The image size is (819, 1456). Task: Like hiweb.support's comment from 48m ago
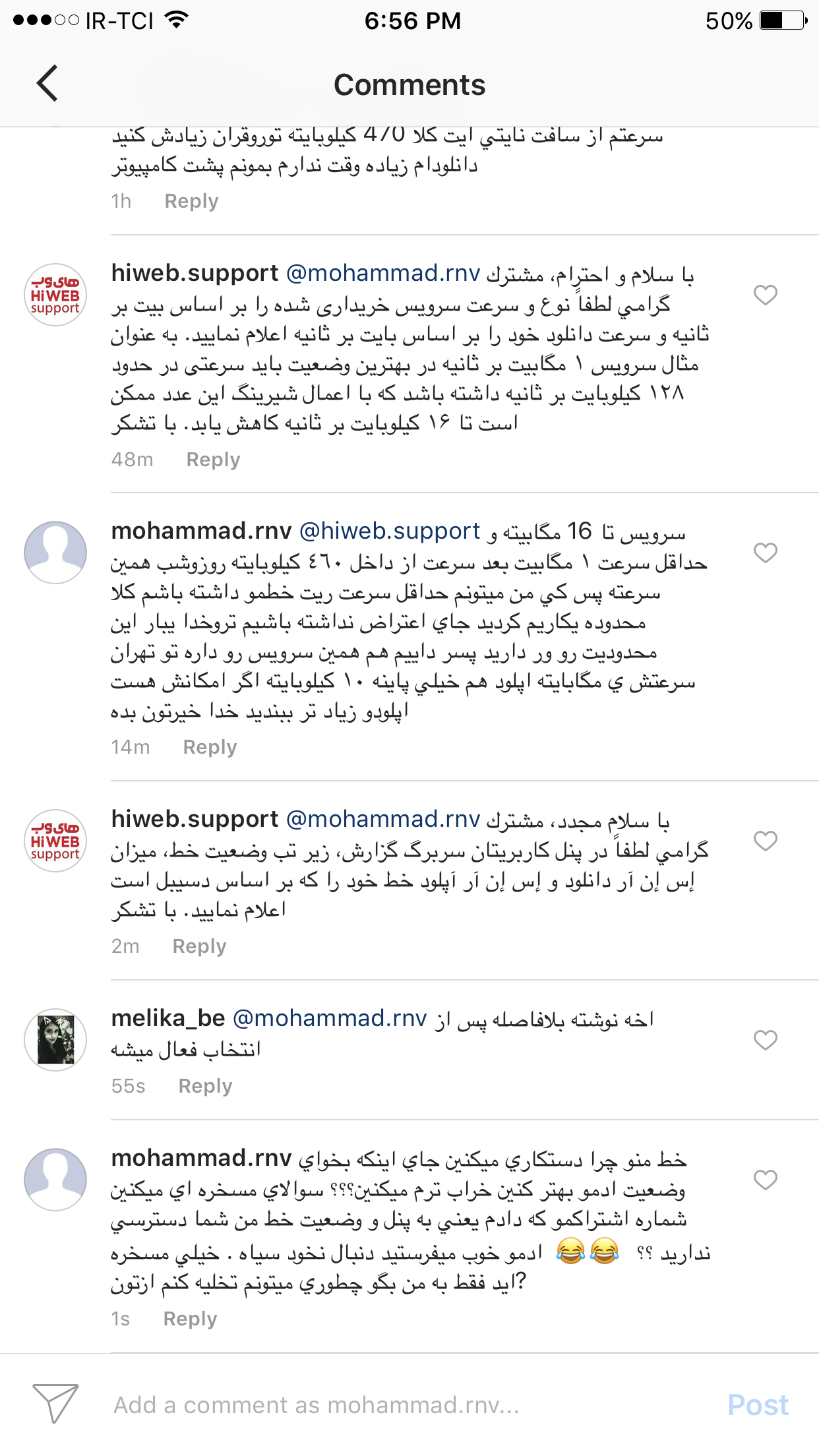(x=765, y=295)
